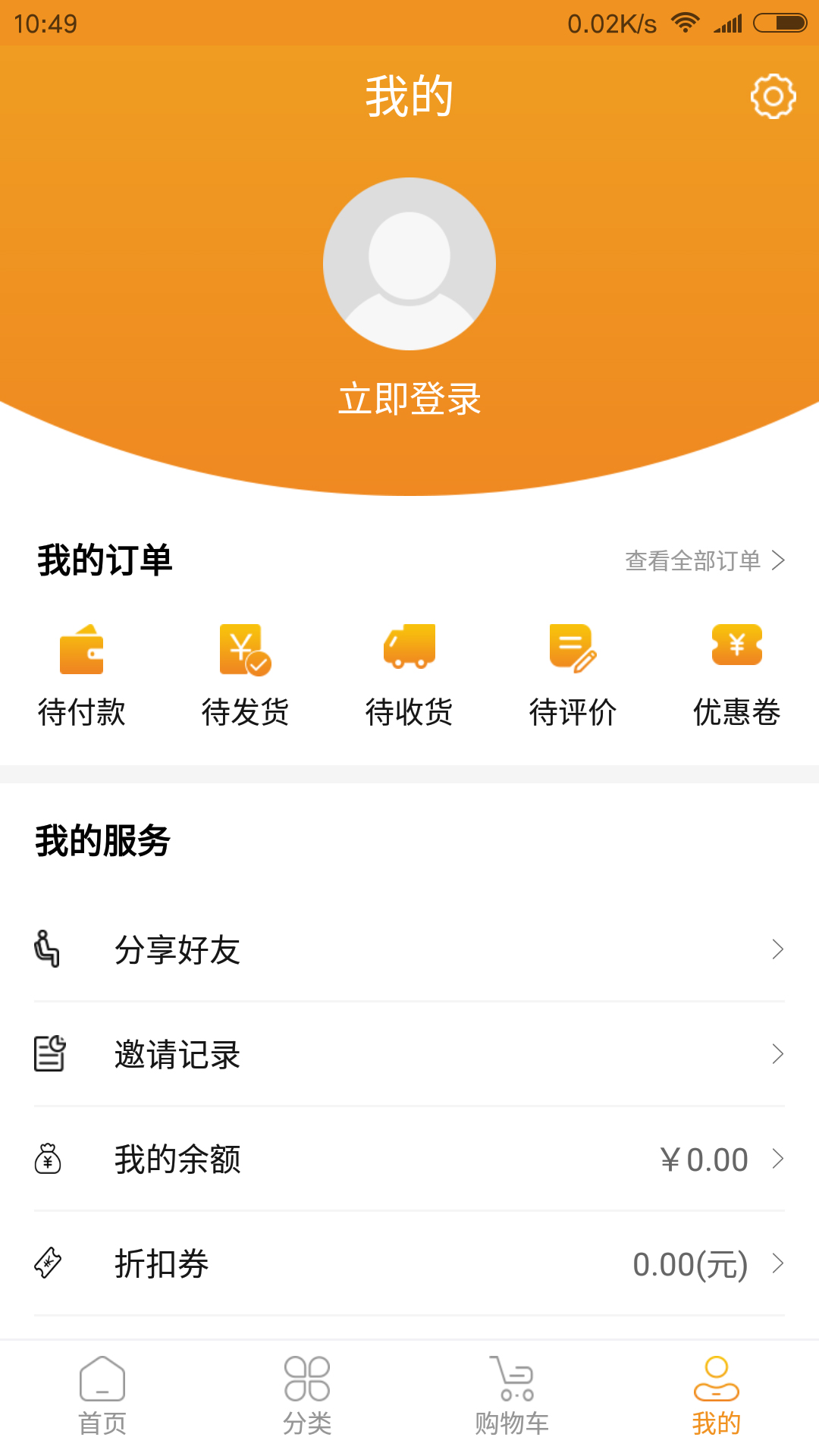Open 待收货 orders awaiting receipt

[x=409, y=675]
